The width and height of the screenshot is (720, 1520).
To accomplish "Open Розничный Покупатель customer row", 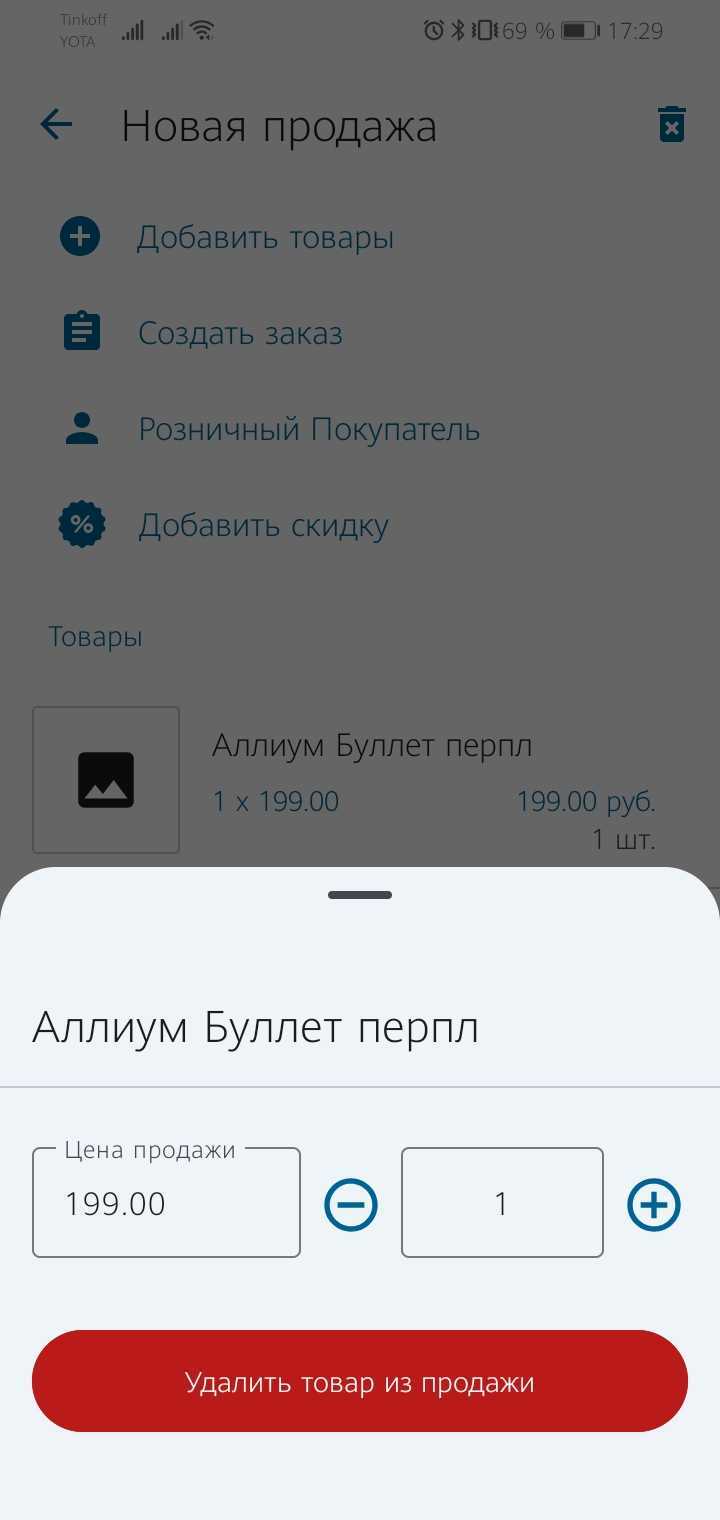I will [x=360, y=429].
